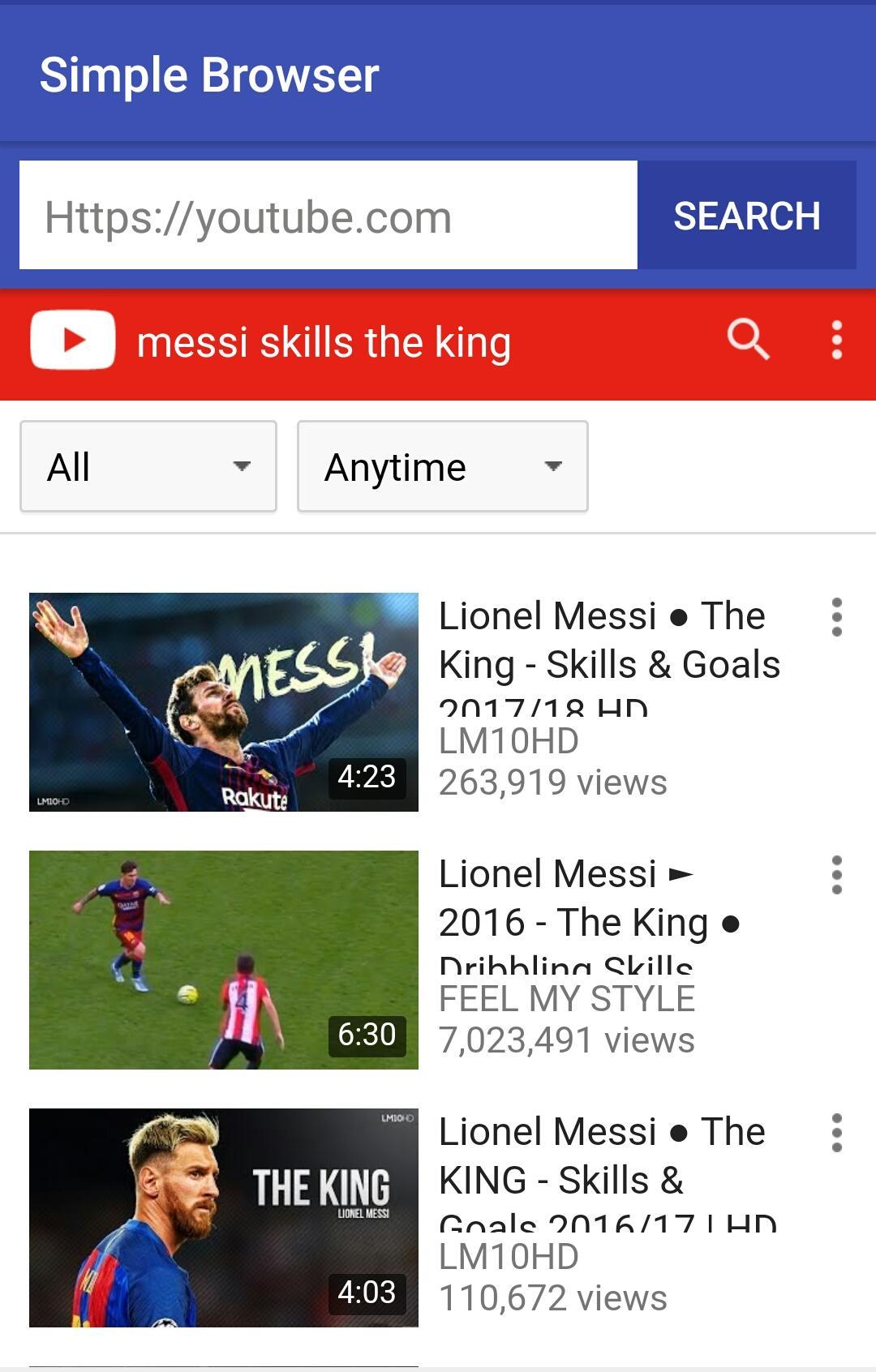Expand the Anytime filter dropdown
876x1372 pixels.
[442, 466]
